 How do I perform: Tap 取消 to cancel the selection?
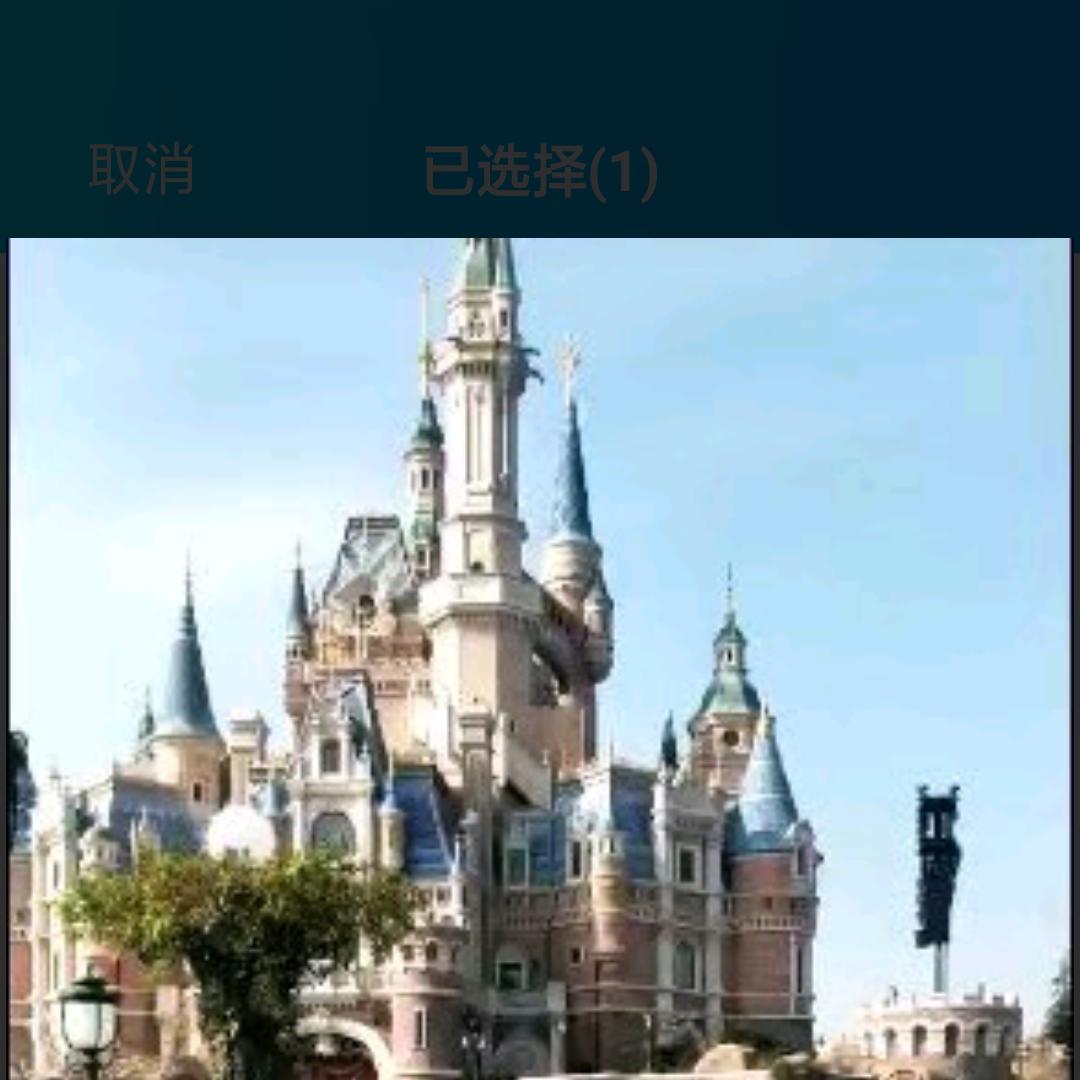141,169
